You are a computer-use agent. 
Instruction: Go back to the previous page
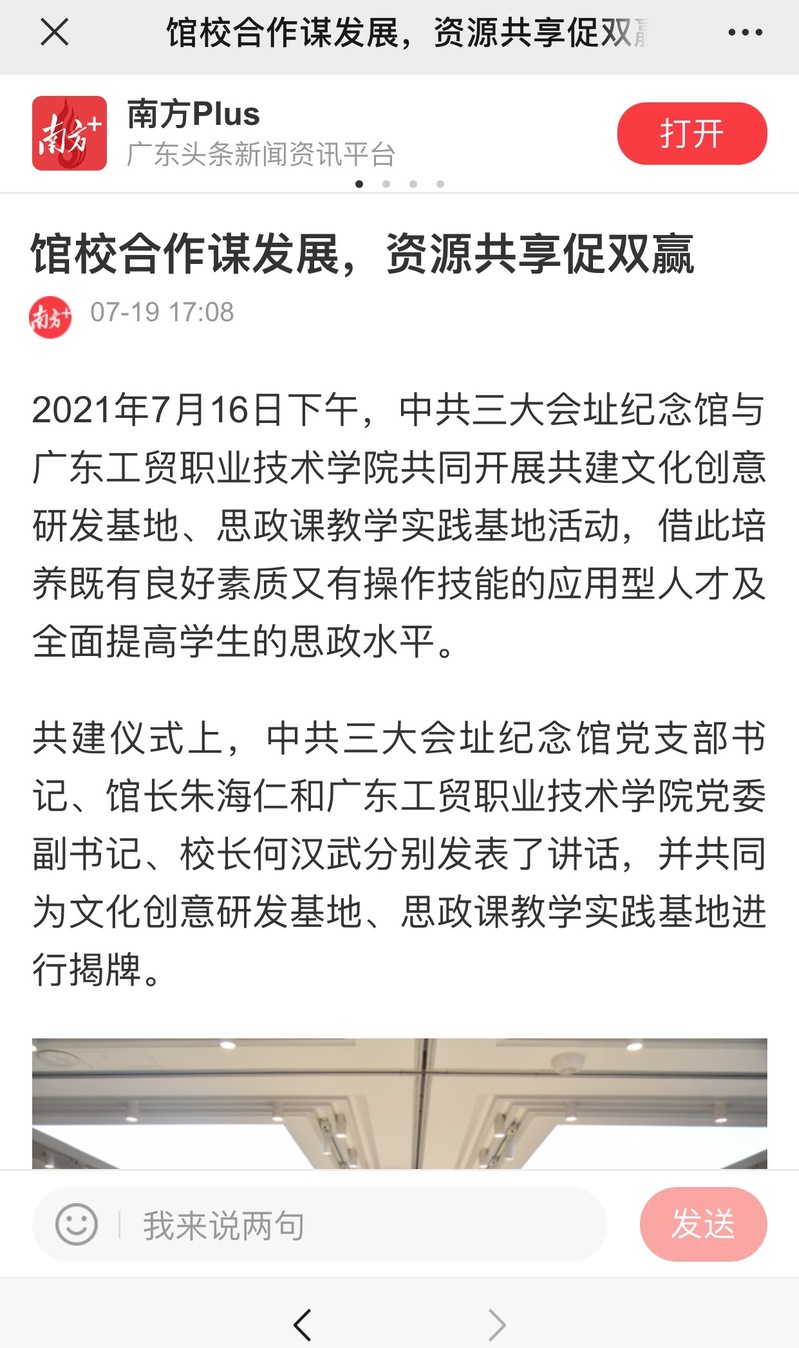(302, 1325)
